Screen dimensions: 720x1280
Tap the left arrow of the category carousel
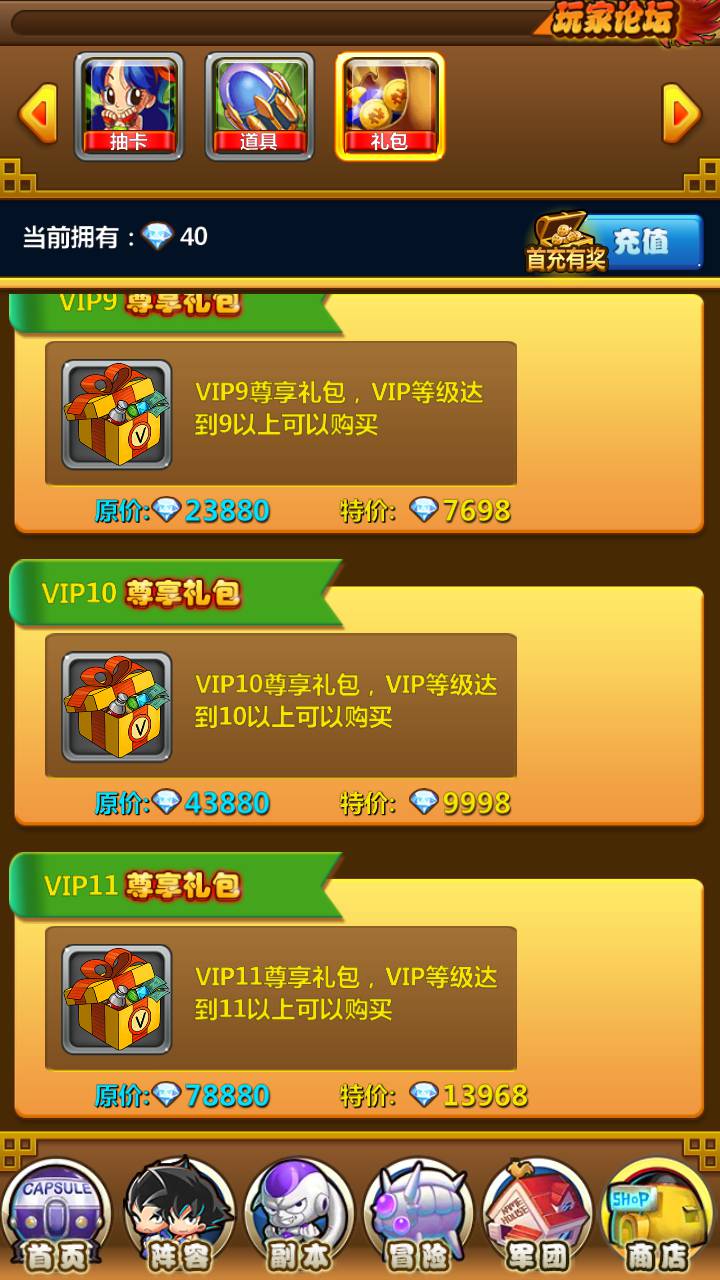pos(37,113)
